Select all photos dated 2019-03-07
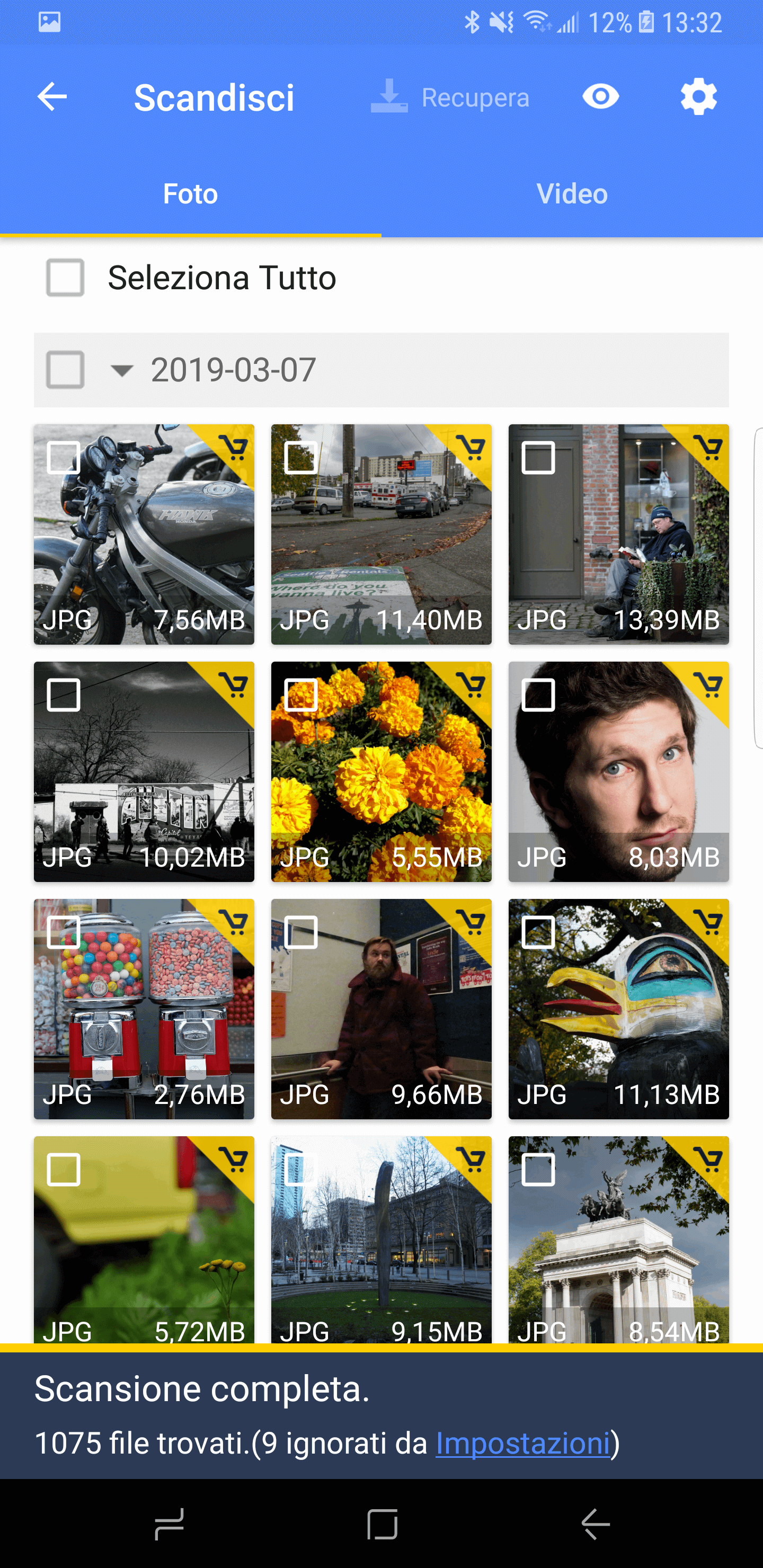 point(65,369)
